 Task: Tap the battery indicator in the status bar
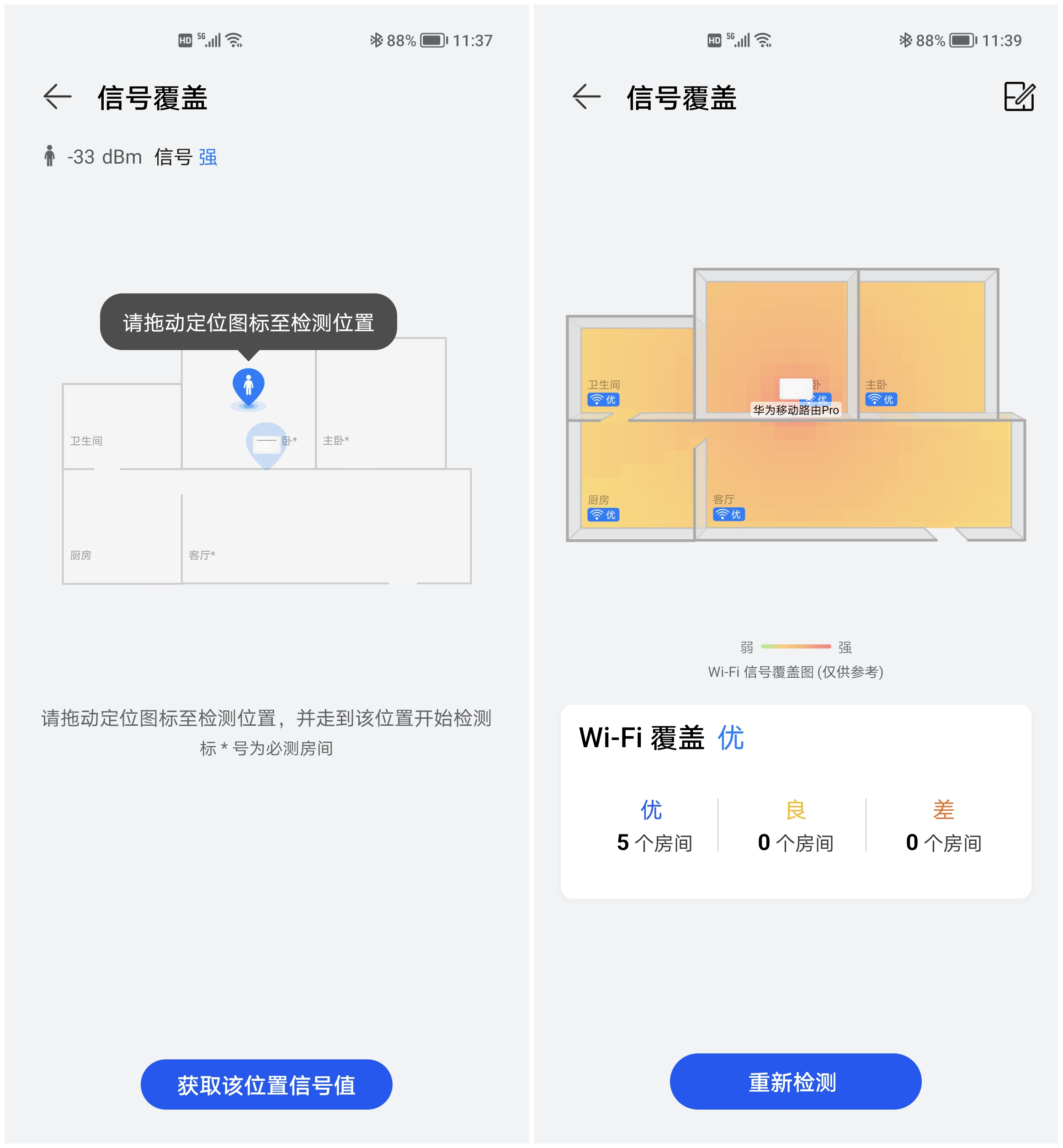tap(433, 40)
